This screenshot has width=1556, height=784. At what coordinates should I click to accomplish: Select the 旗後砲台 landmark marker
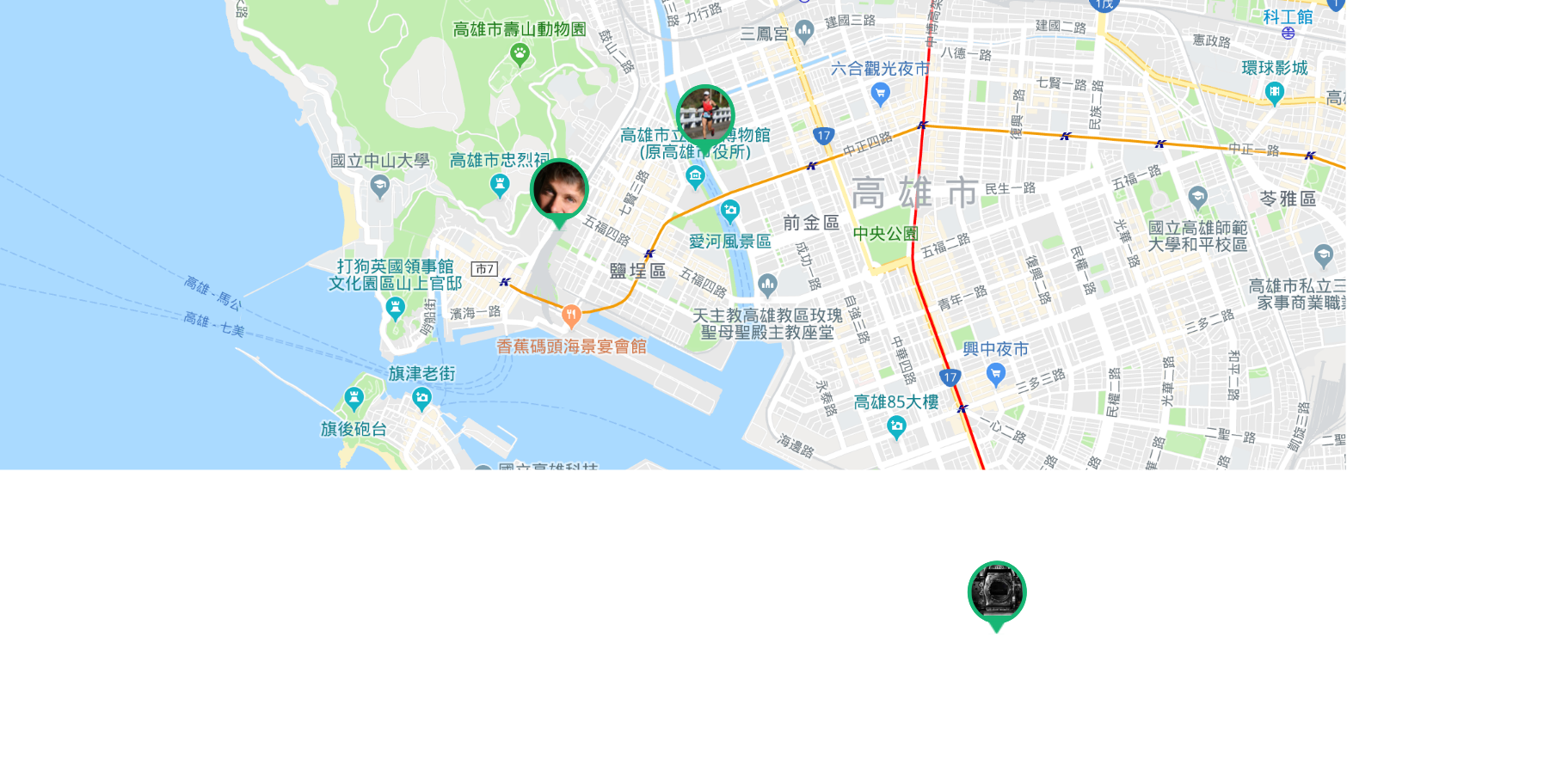pos(354,399)
